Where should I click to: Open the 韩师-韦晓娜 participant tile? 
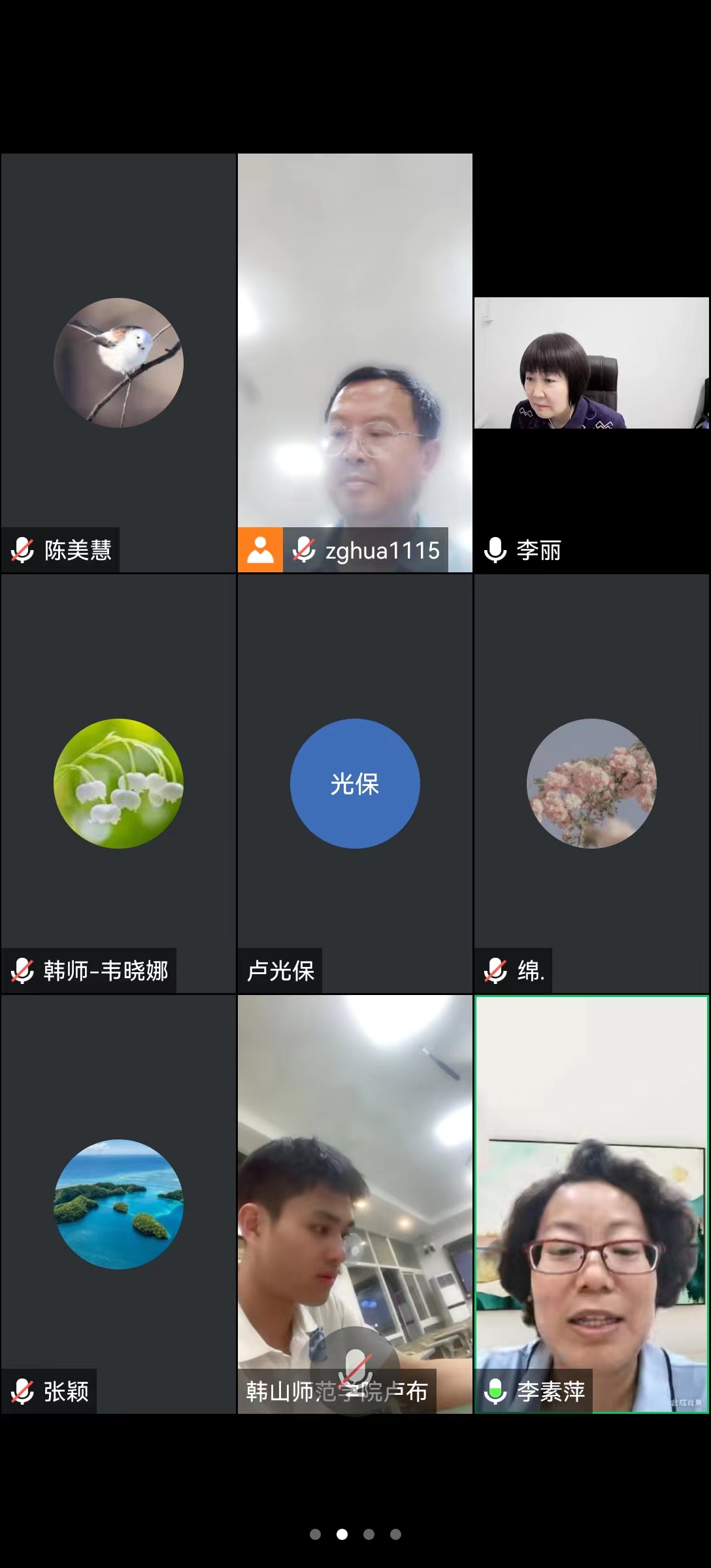coord(118,783)
